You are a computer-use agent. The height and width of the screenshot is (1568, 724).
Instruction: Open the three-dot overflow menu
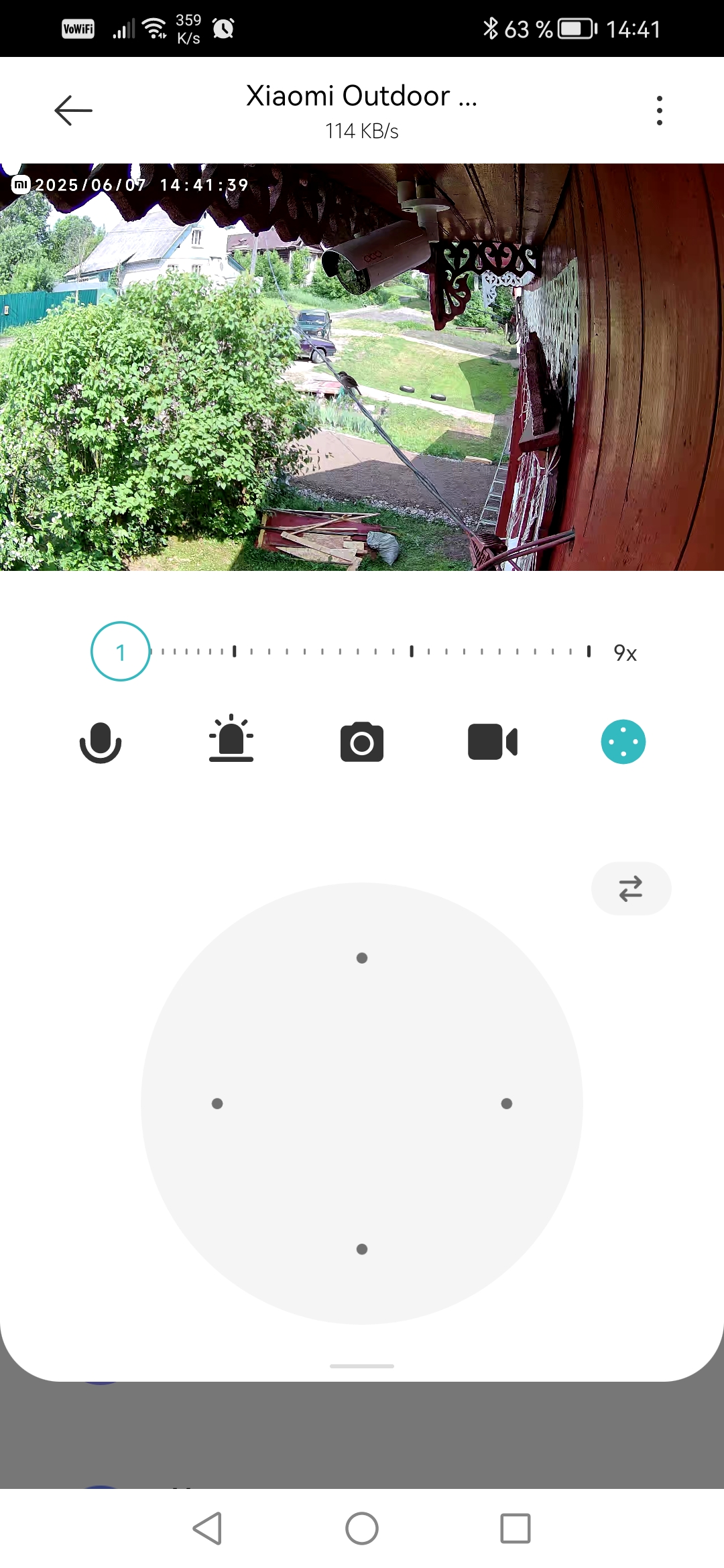pyautogui.click(x=660, y=111)
